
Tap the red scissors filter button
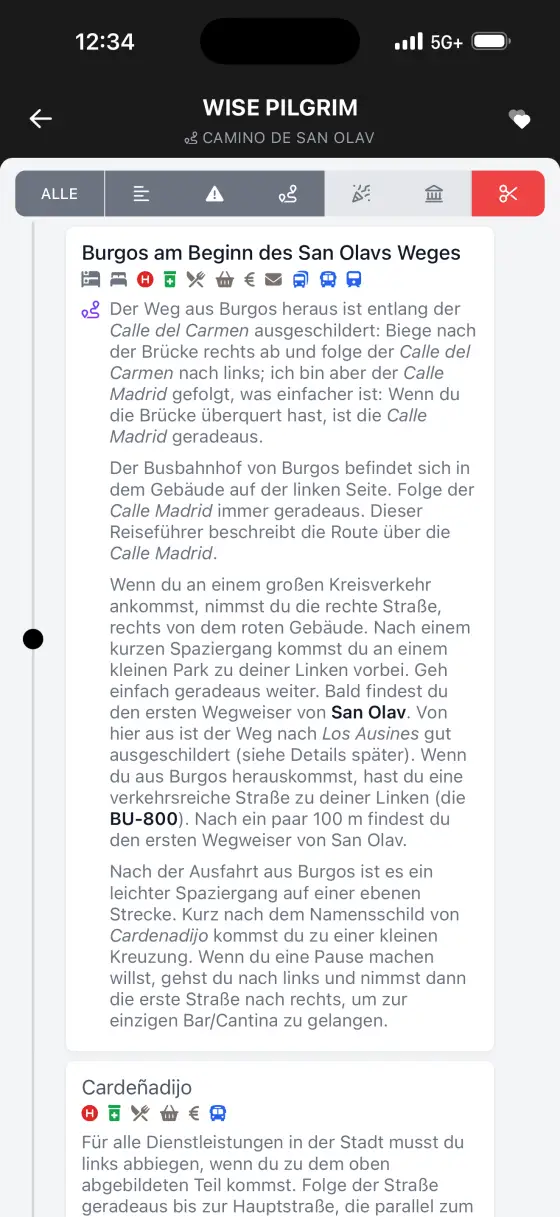point(508,194)
